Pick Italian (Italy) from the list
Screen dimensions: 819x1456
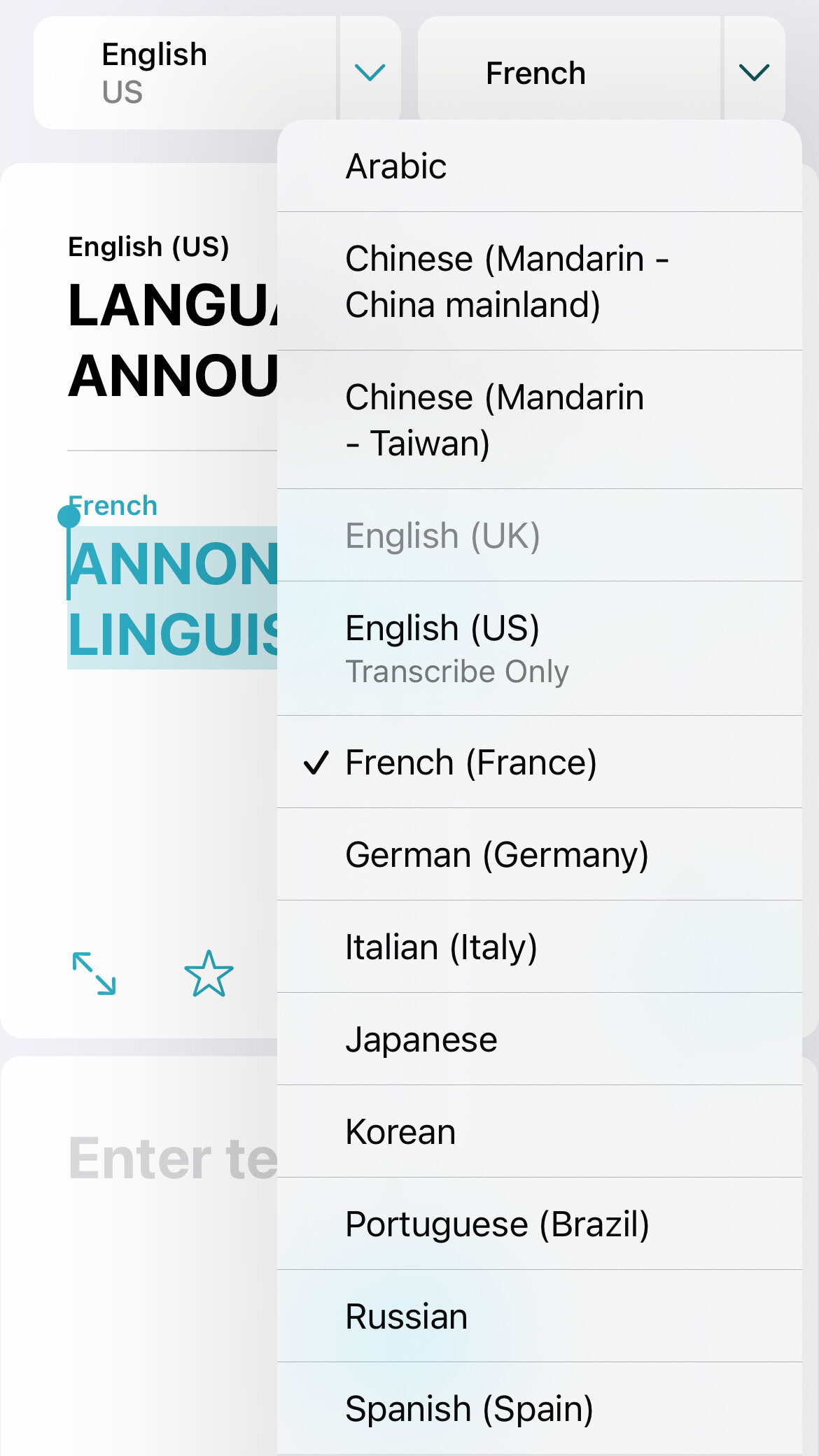[539, 947]
